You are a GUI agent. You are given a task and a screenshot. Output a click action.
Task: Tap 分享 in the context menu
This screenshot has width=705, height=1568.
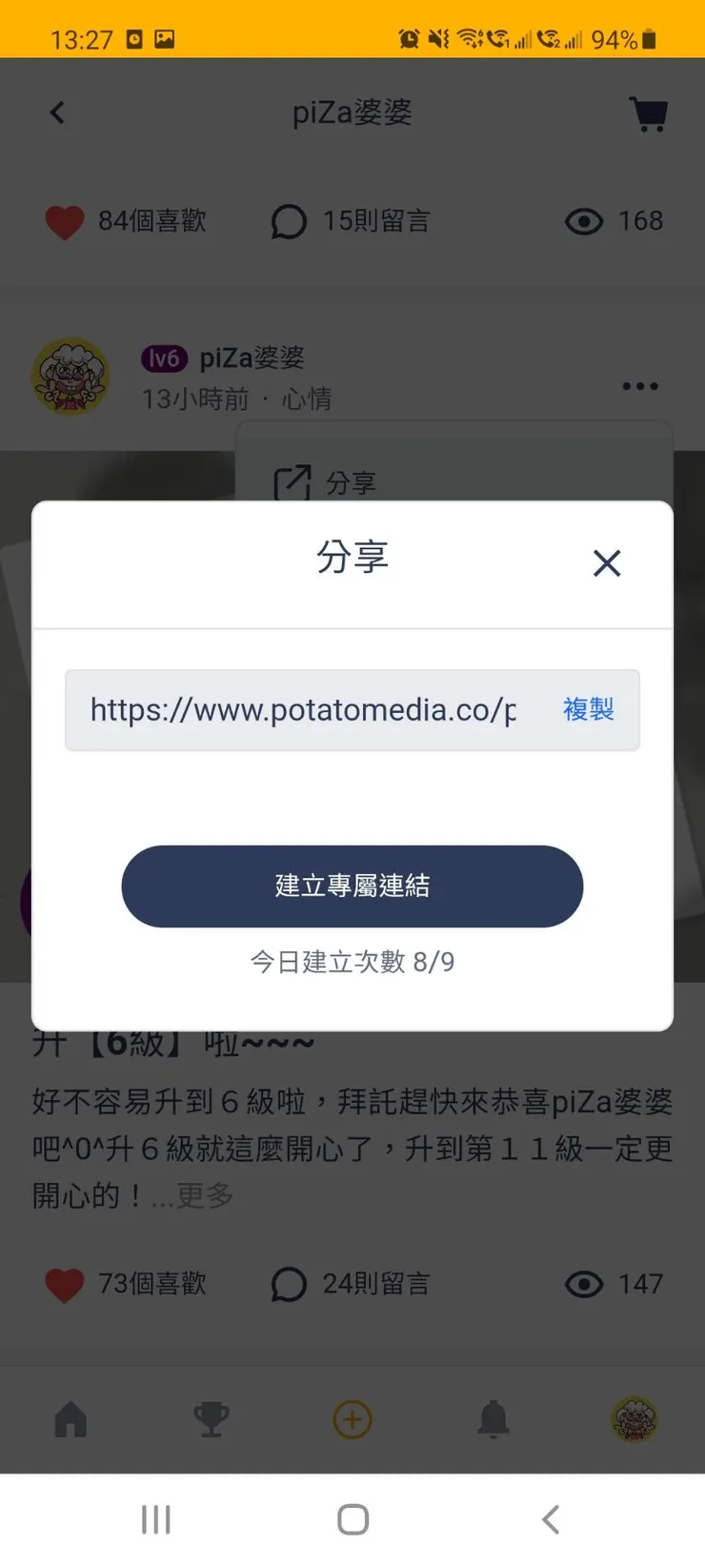point(352,482)
